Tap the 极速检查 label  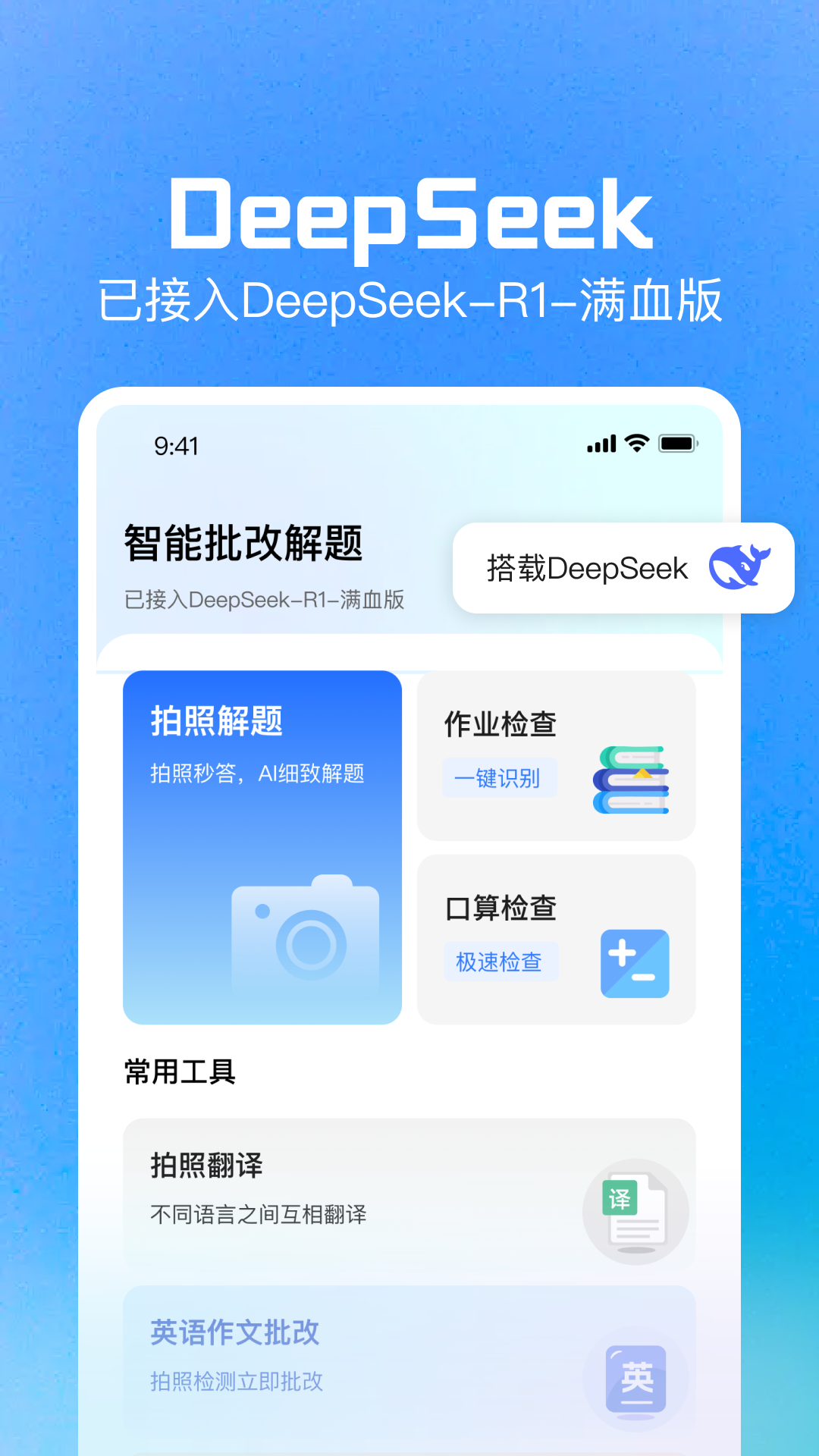500,962
